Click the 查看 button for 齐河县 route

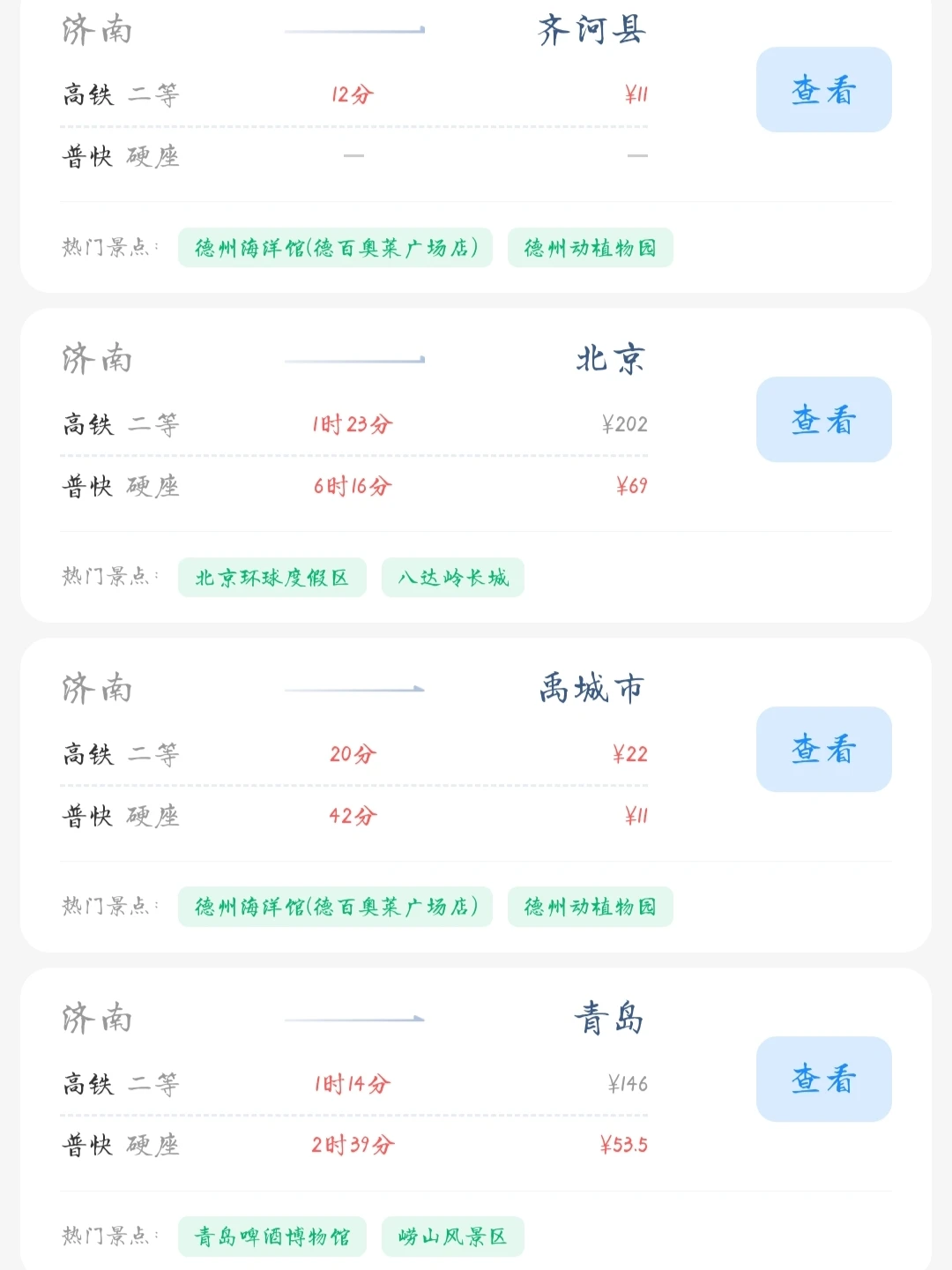click(823, 90)
